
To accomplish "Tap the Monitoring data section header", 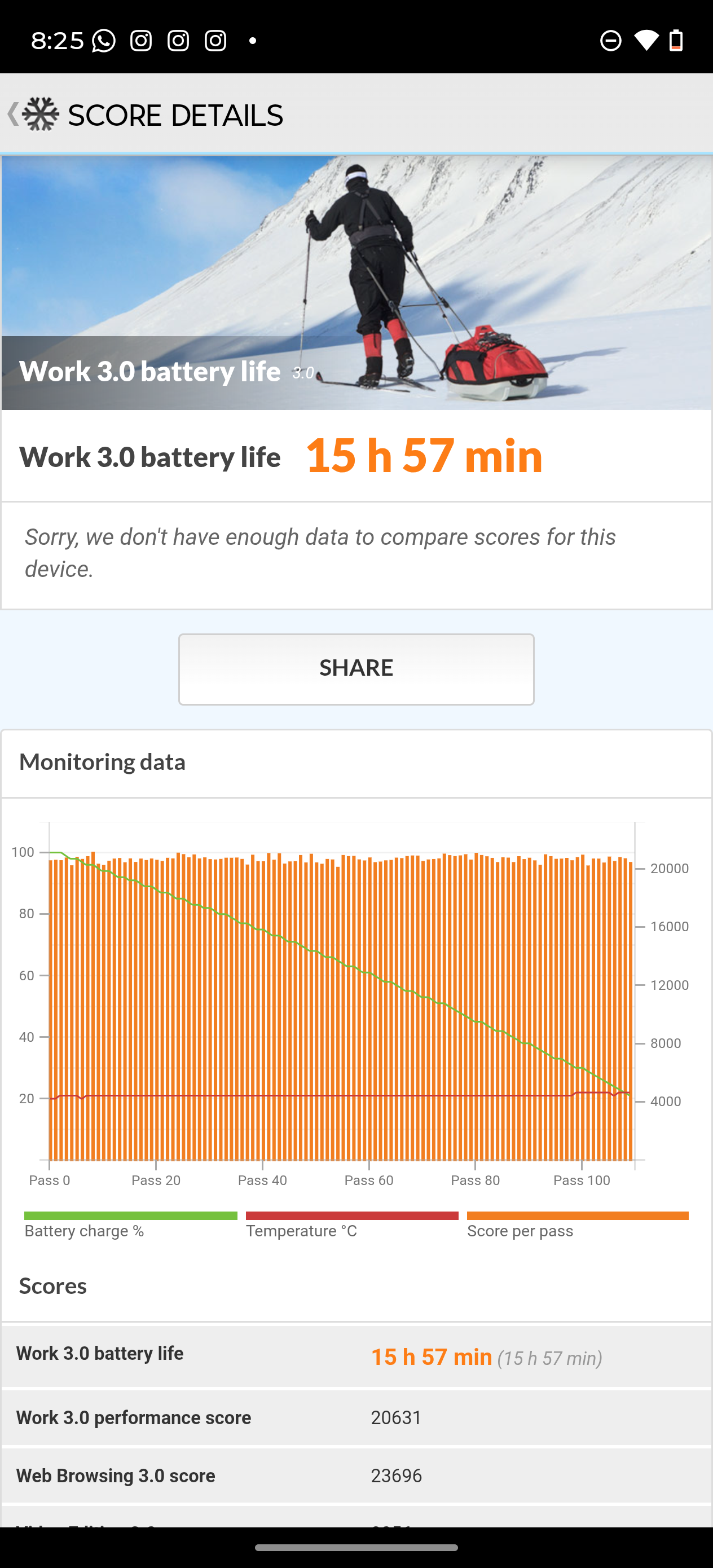I will tap(103, 762).
